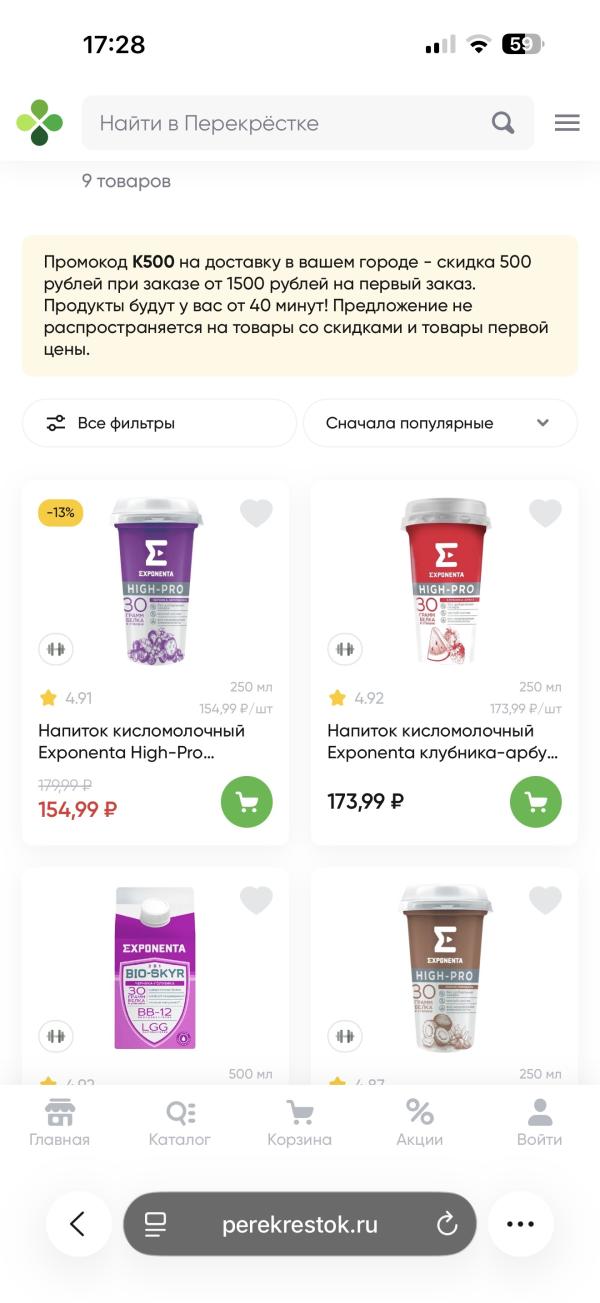Reload the perekrestok.ru page

coord(447,1224)
